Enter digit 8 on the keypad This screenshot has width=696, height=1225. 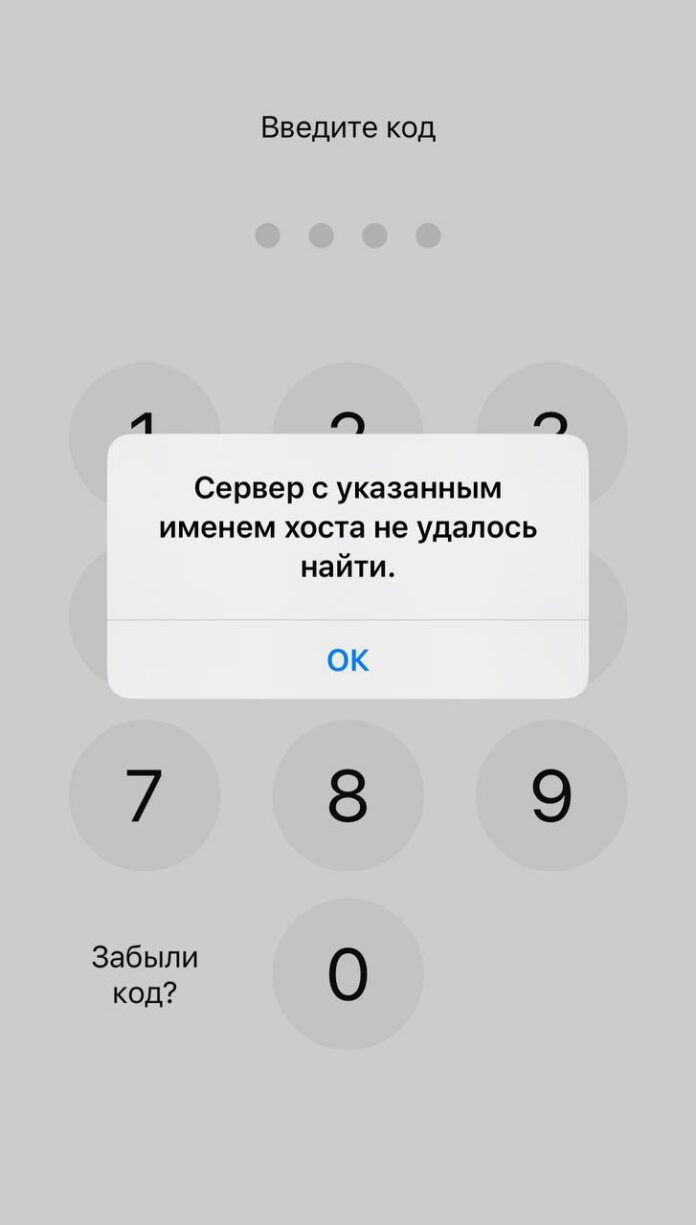347,795
